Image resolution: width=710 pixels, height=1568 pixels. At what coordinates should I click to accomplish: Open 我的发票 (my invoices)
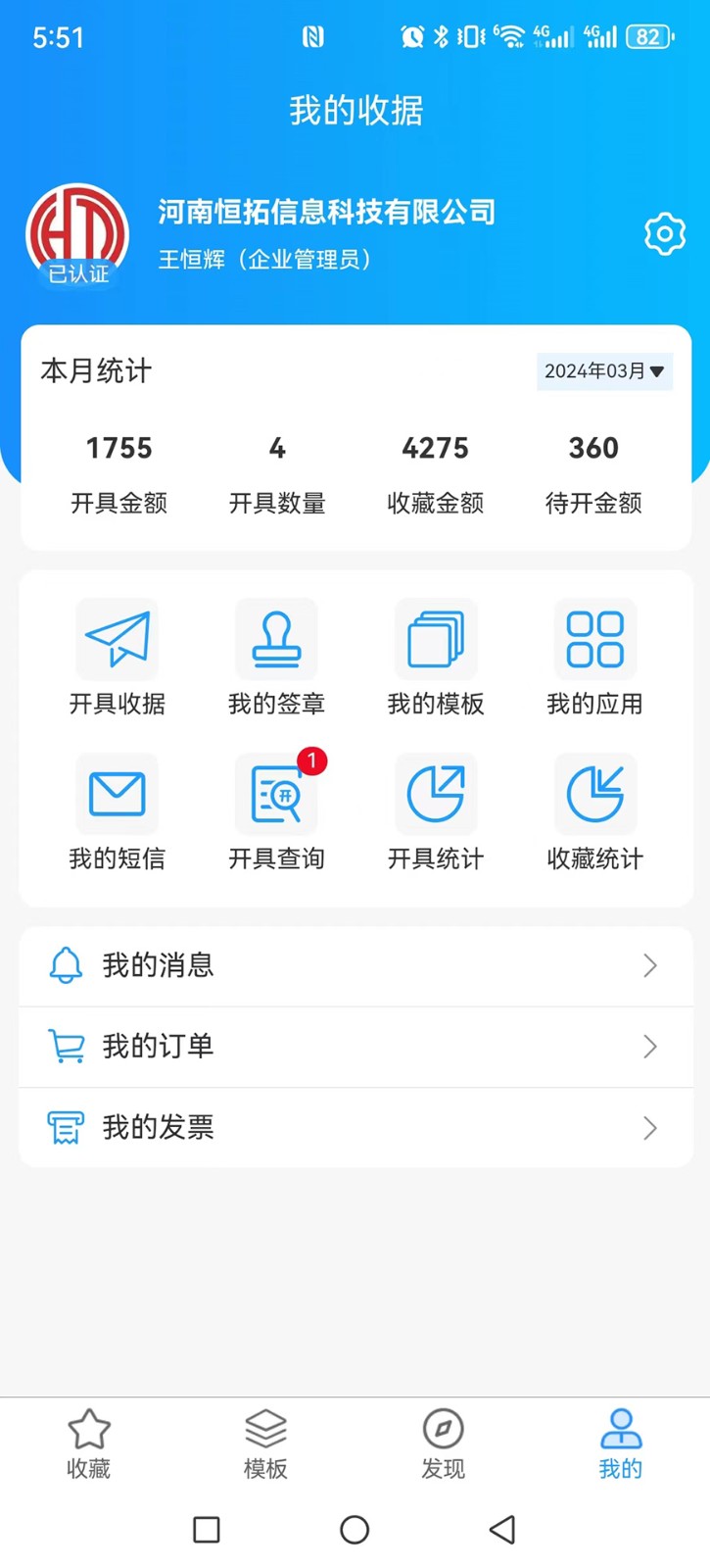coord(158,1127)
